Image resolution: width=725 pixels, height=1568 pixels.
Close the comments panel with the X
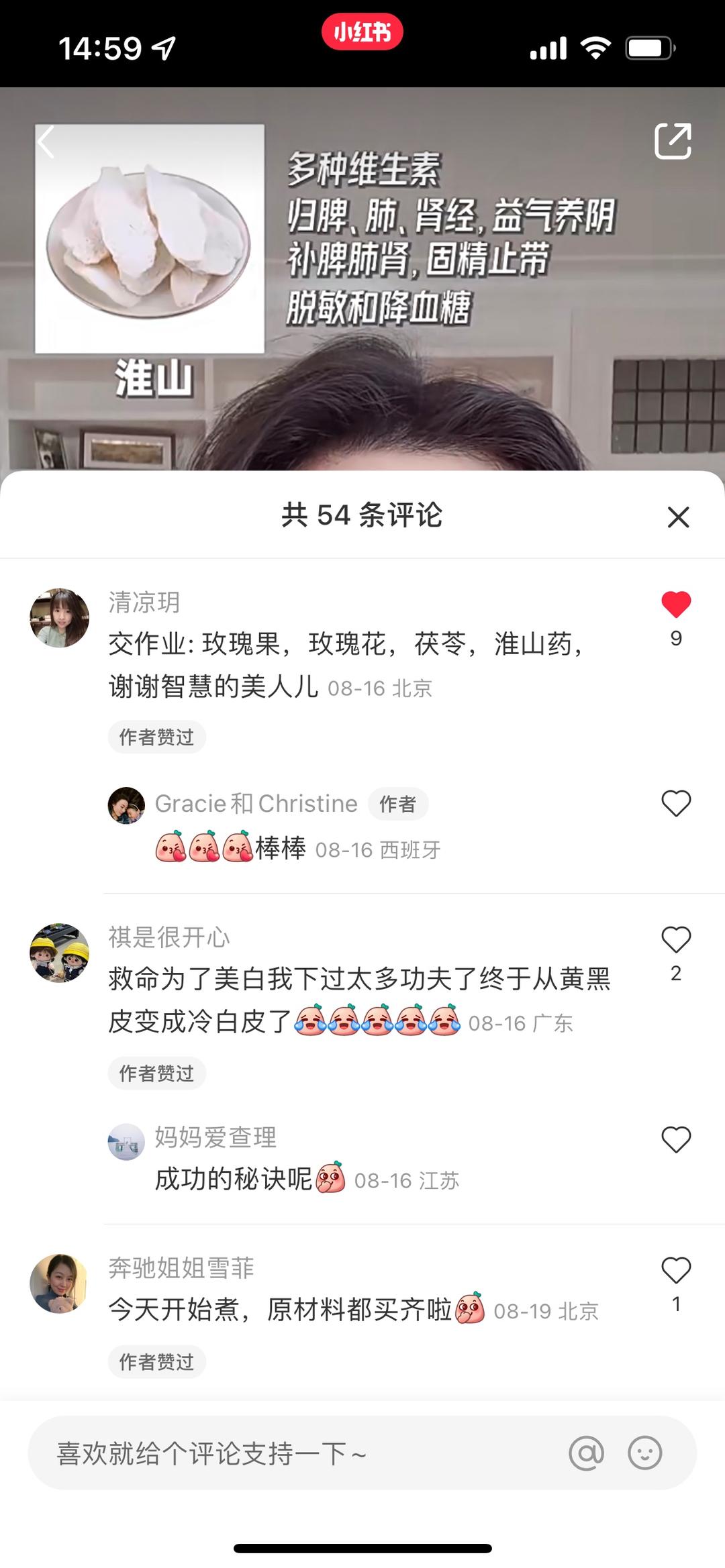[678, 517]
